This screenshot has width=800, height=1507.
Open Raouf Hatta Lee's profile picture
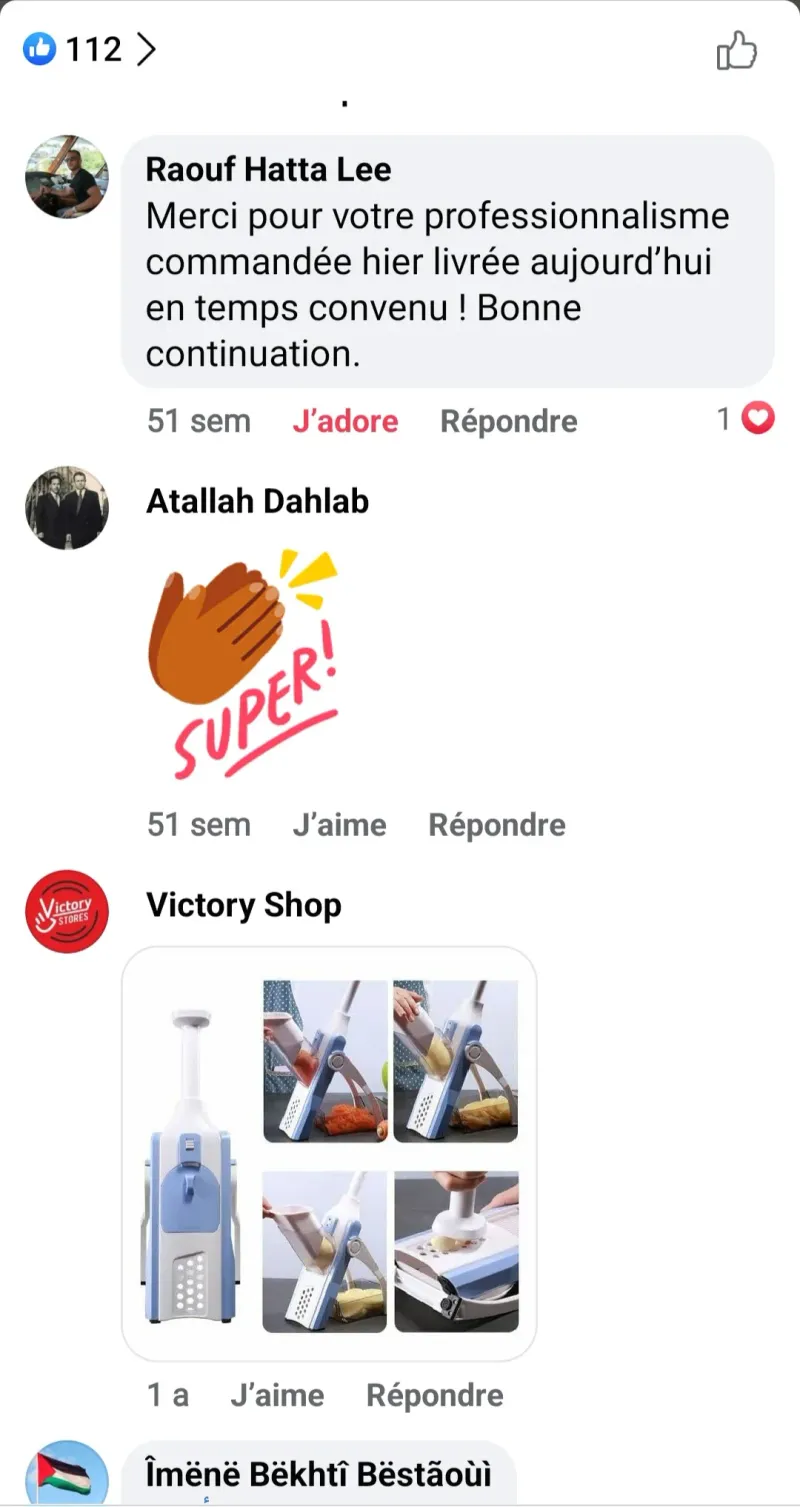coord(66,177)
